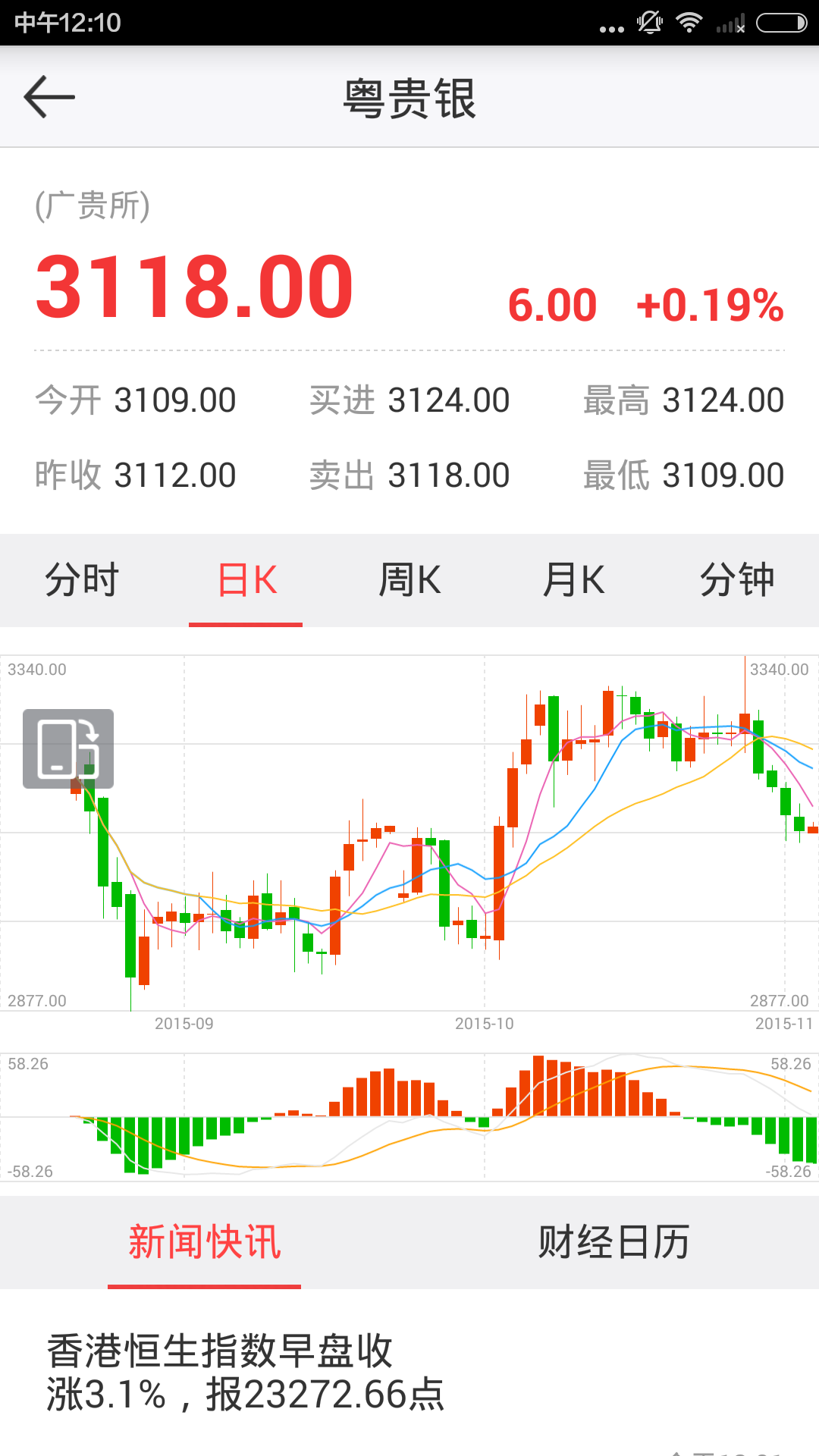Select the 日K chart tab
819x1456 pixels.
(246, 580)
